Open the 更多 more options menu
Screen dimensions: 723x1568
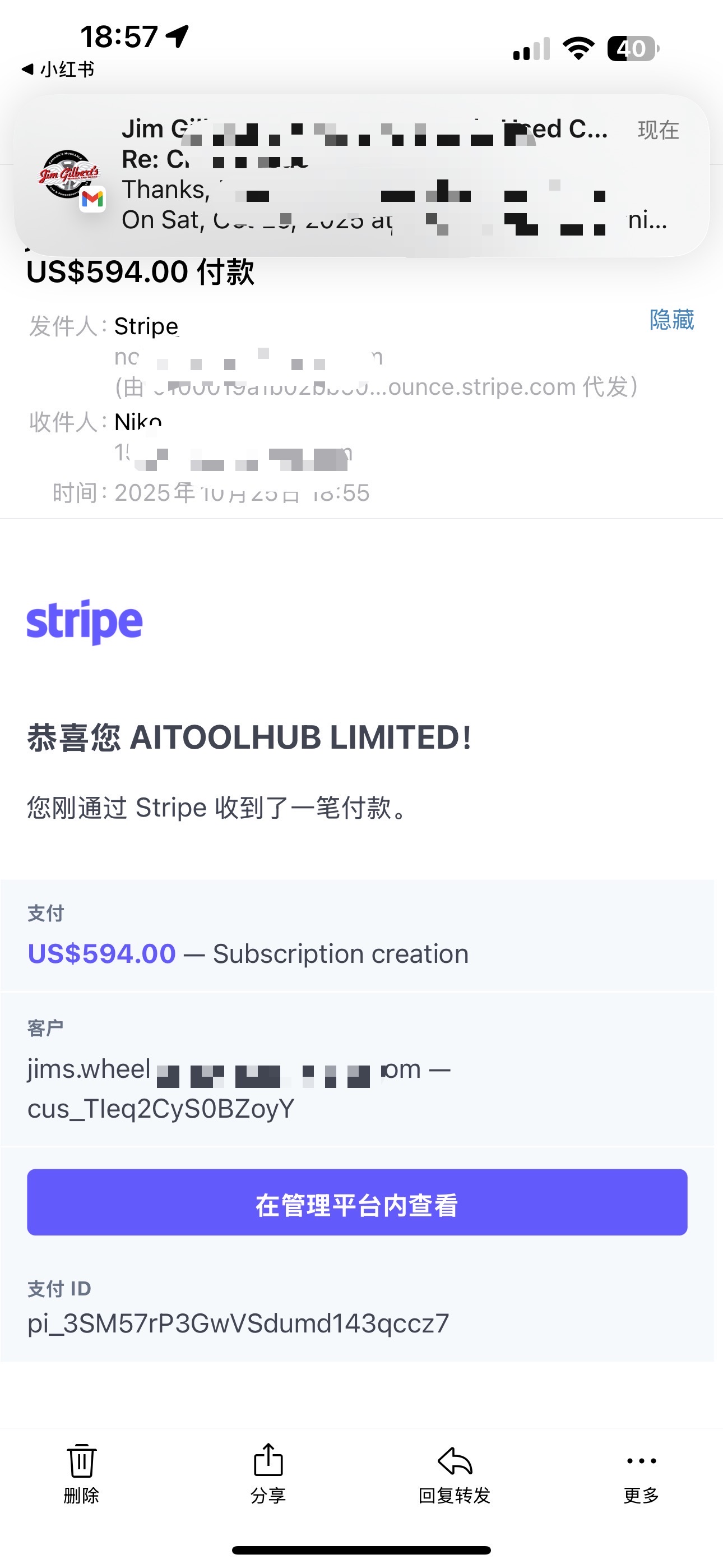point(641,1473)
